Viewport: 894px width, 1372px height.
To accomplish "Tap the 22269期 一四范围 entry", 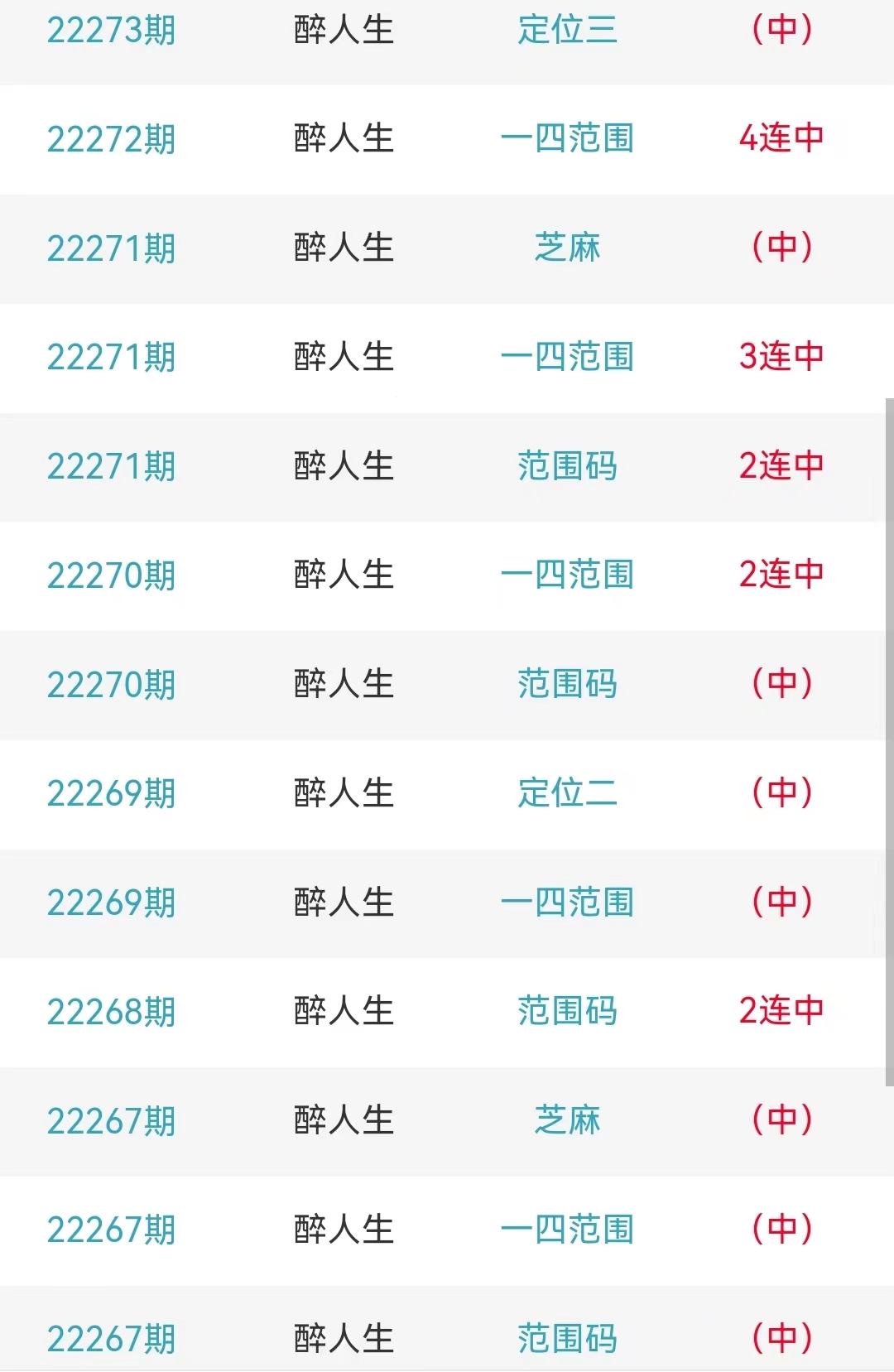I will (567, 903).
